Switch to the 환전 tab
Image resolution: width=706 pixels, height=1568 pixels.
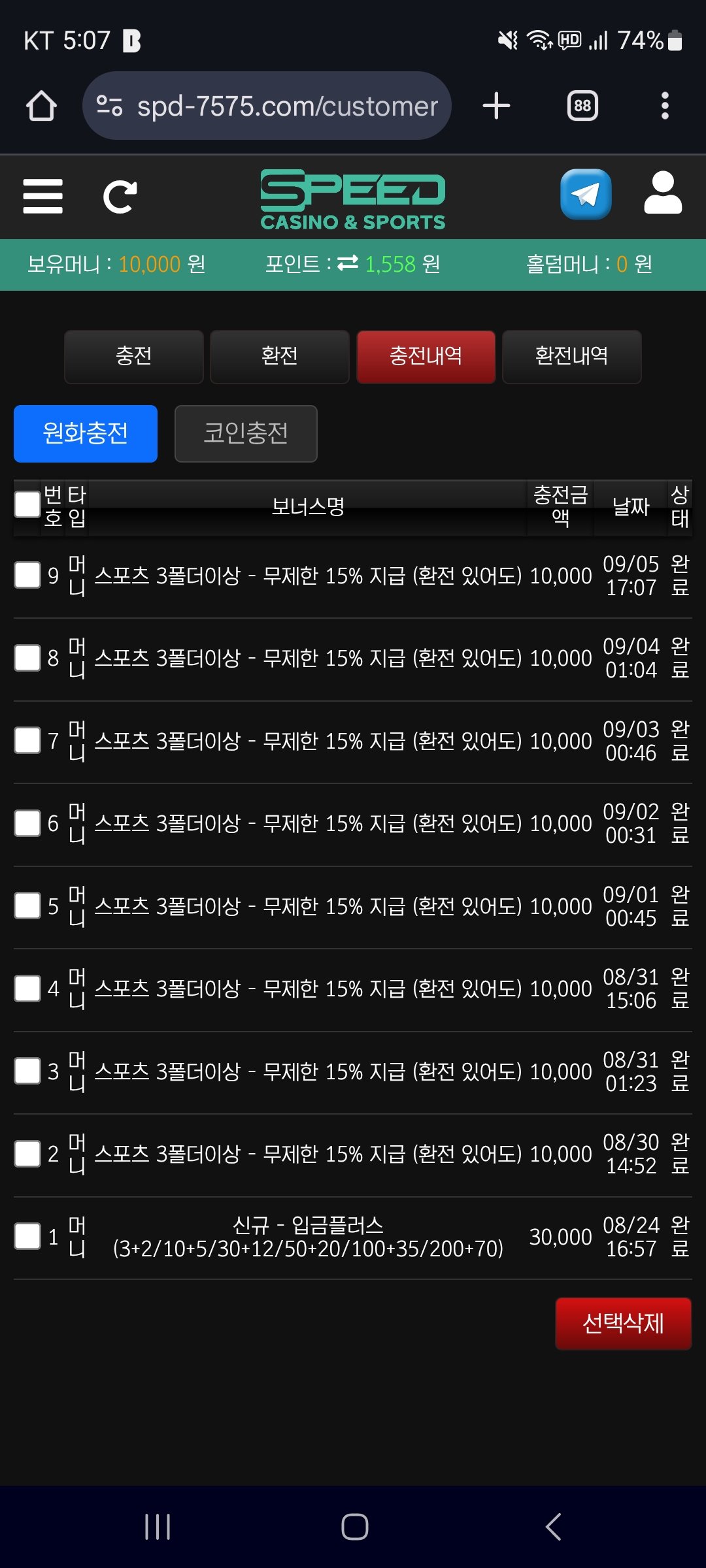[x=280, y=356]
